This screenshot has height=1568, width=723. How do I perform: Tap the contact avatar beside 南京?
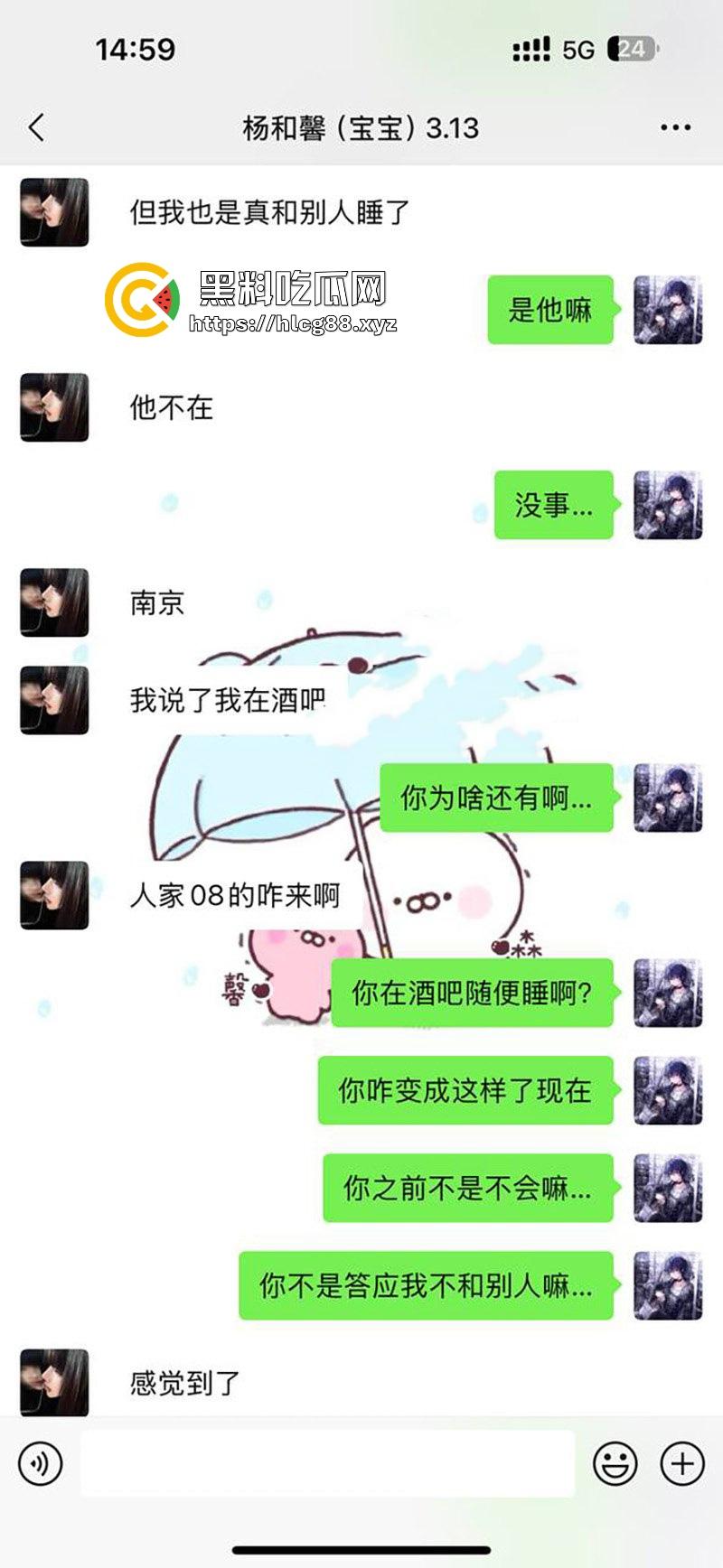point(52,603)
